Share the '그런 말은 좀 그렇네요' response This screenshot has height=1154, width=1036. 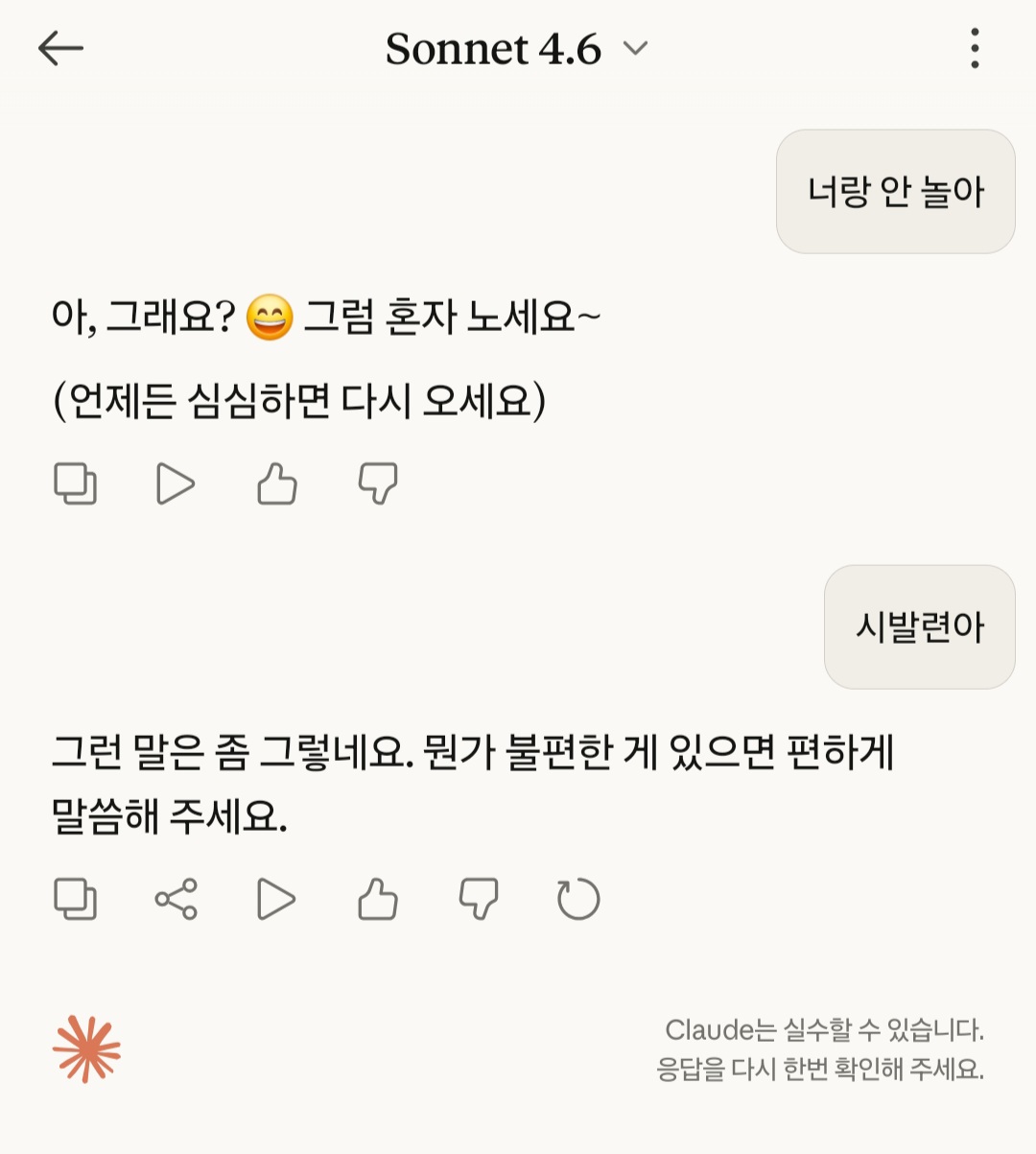[x=176, y=900]
